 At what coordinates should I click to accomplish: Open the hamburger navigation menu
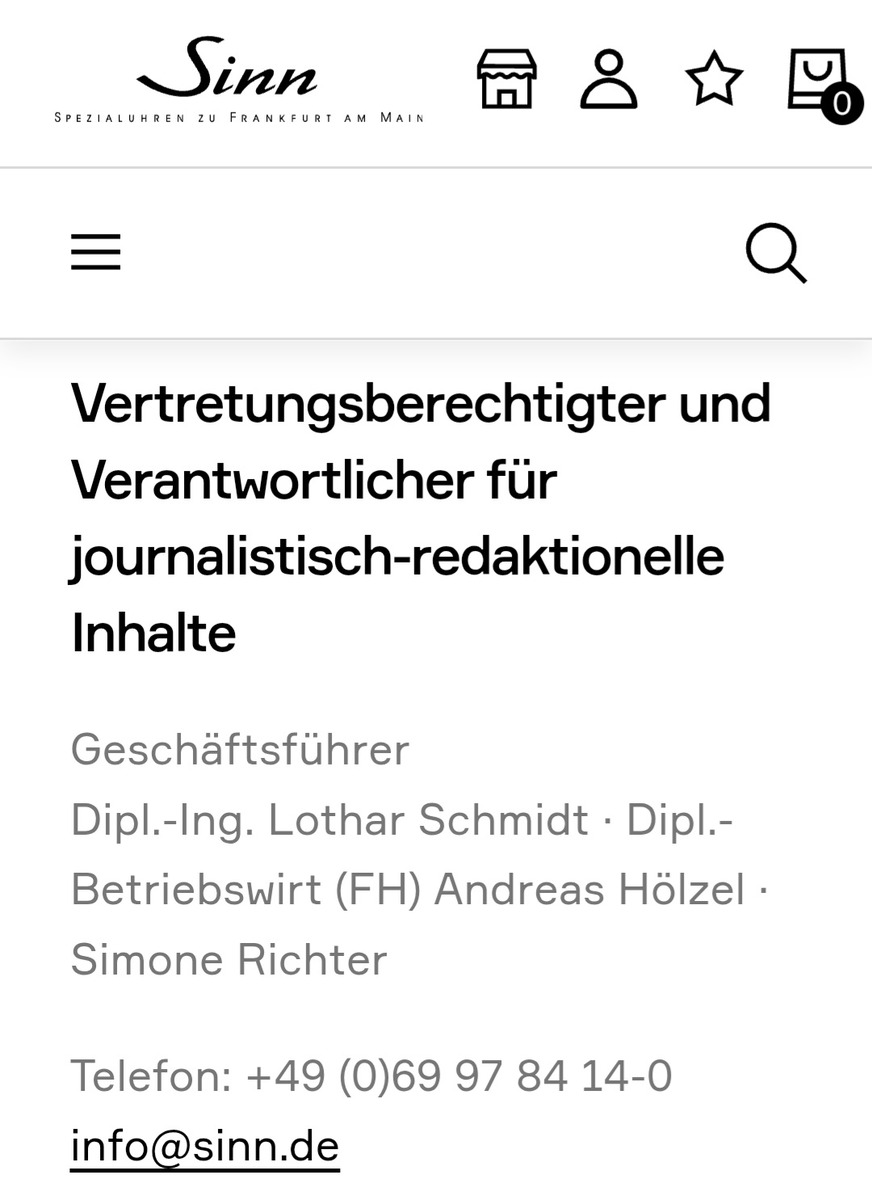click(96, 252)
